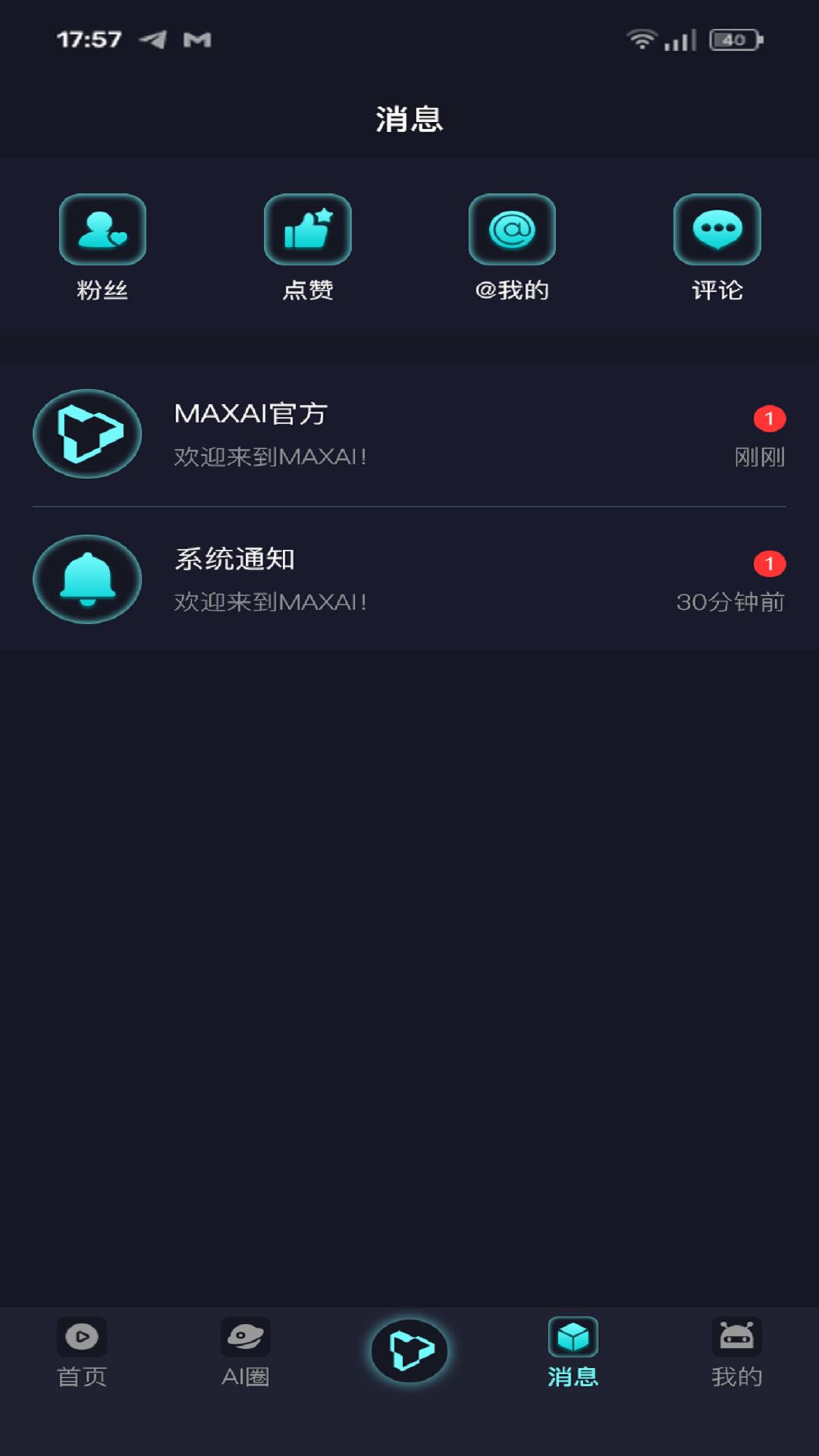Select the 消息 cube icon
819x1456 pixels.
click(573, 1337)
